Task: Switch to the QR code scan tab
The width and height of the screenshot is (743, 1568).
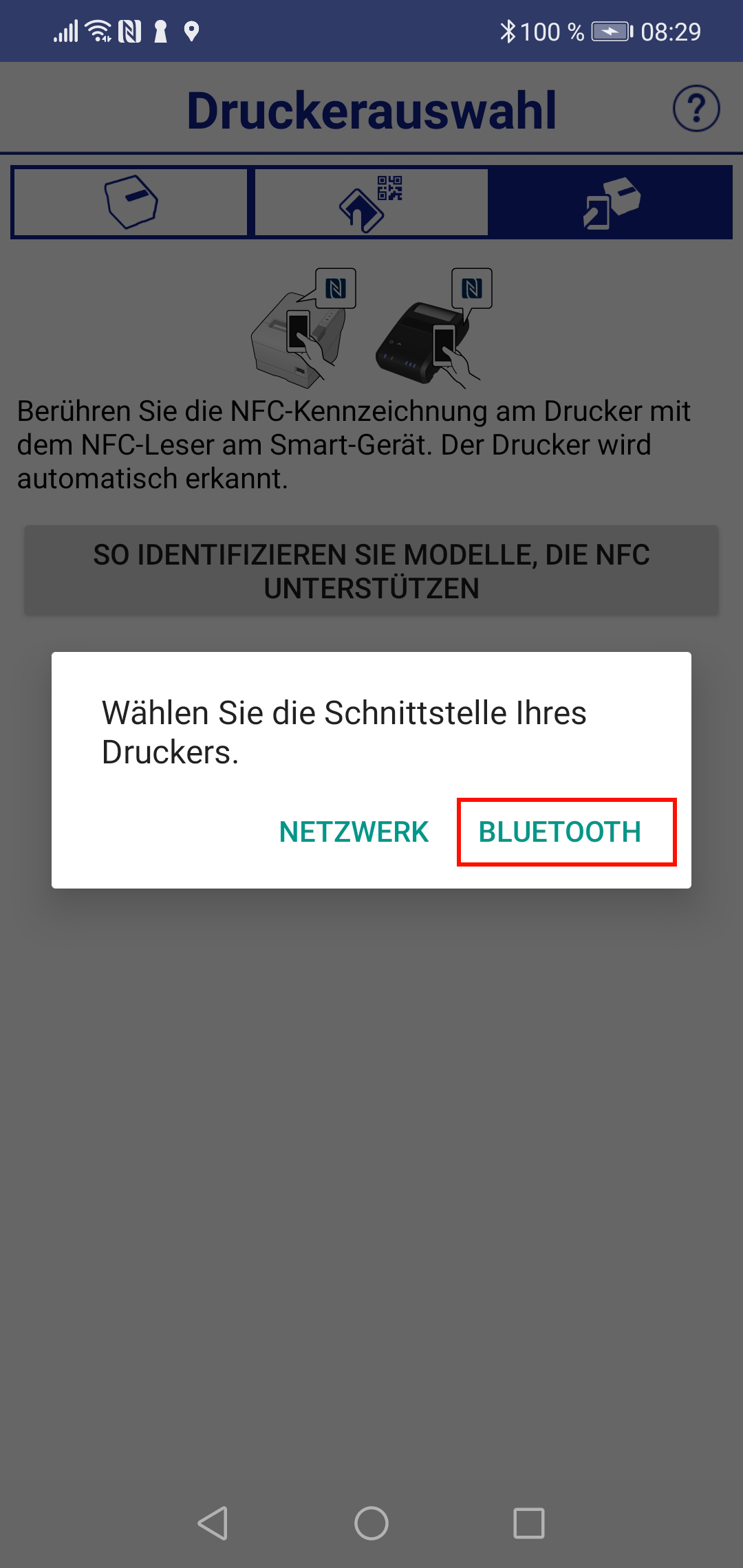Action: click(x=371, y=202)
